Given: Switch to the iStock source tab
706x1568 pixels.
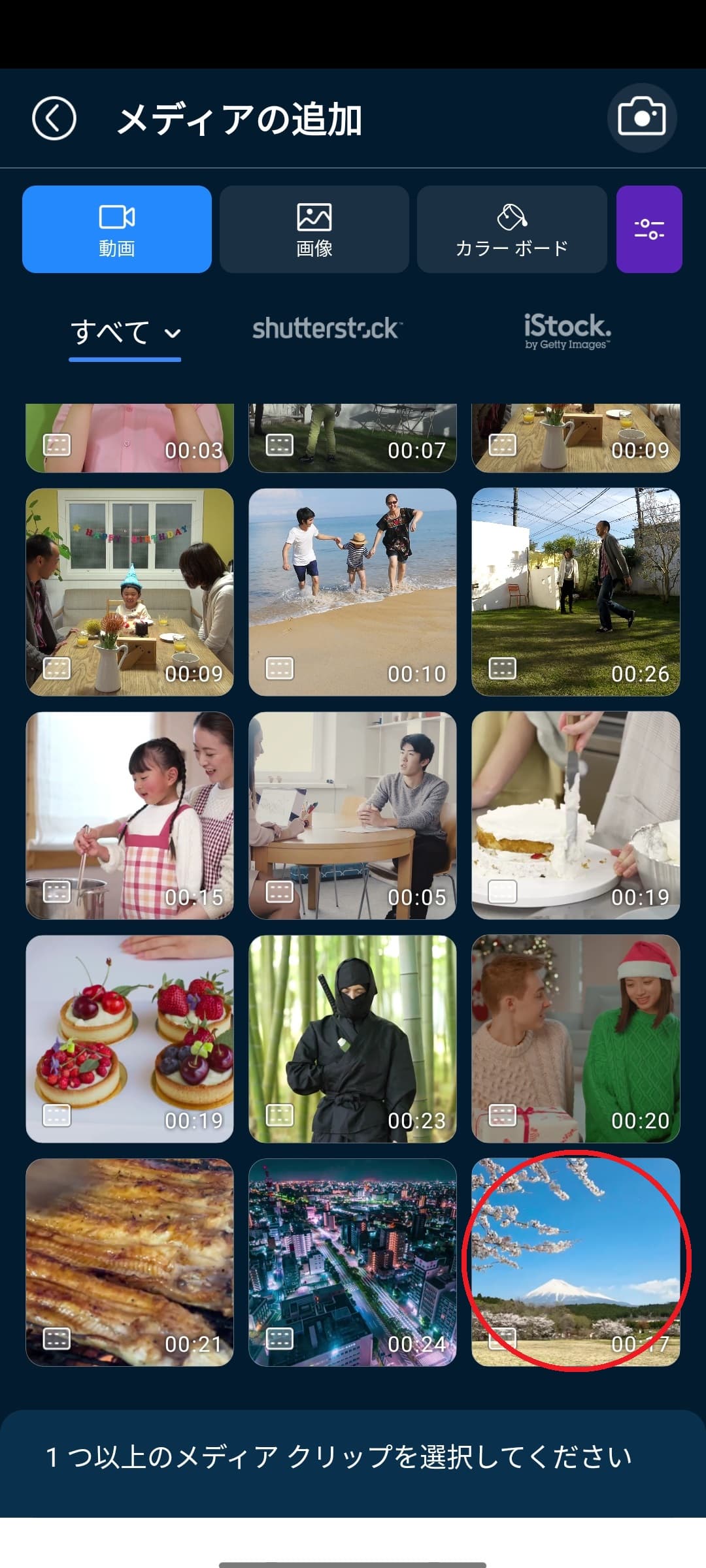Looking at the screenshot, I should [567, 331].
